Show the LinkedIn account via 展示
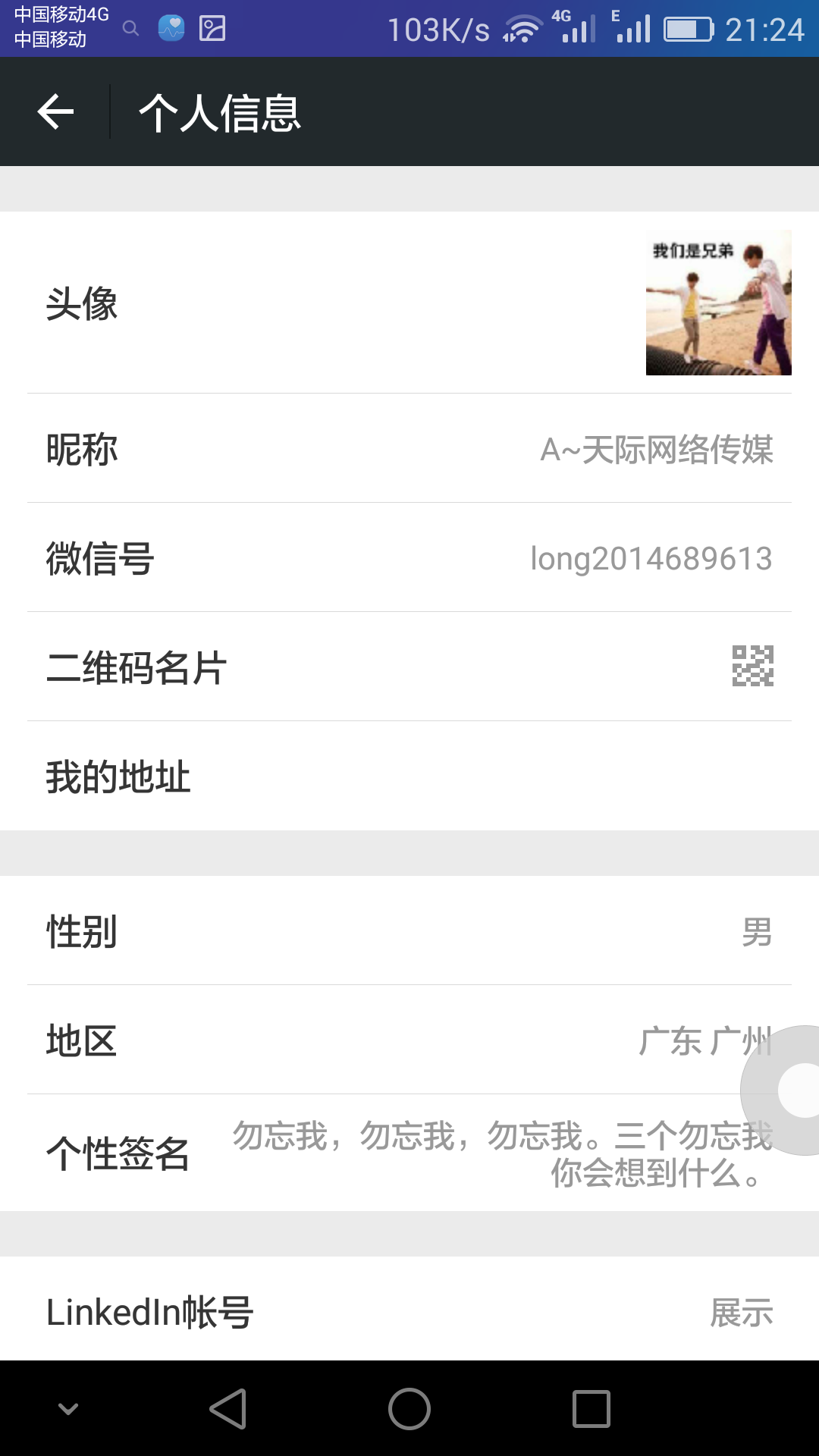819x1456 pixels. (x=742, y=1310)
